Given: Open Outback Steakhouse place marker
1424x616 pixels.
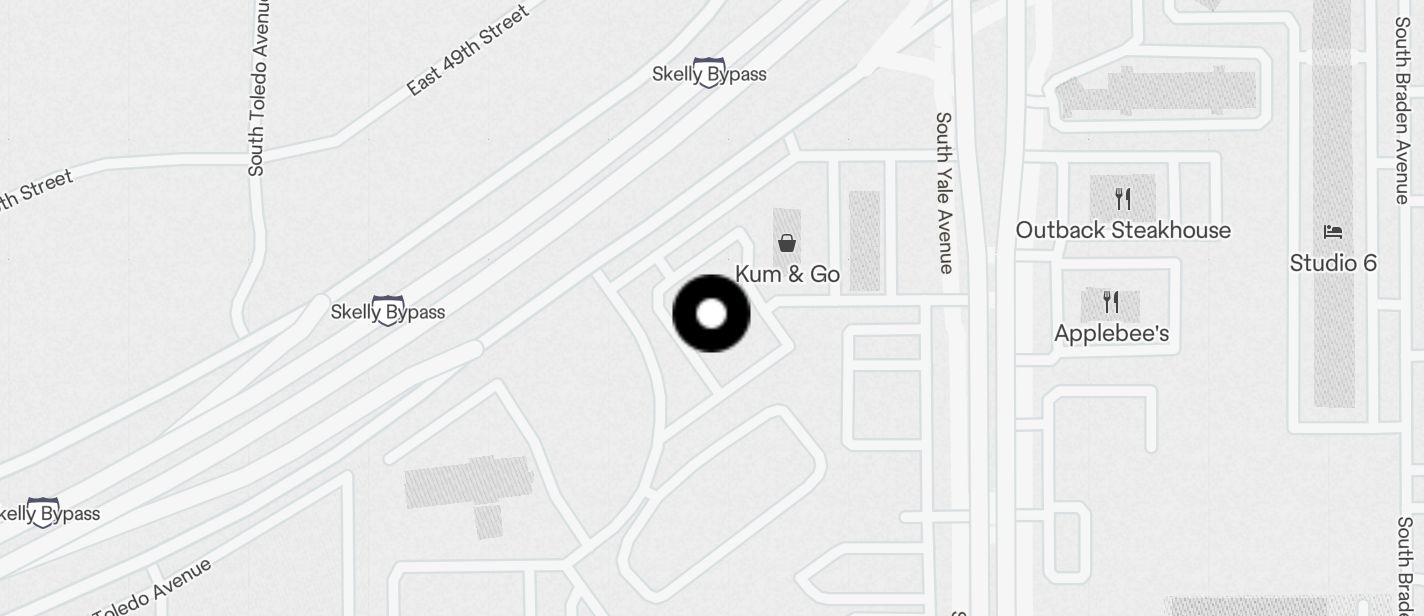Looking at the screenshot, I should click(1123, 200).
